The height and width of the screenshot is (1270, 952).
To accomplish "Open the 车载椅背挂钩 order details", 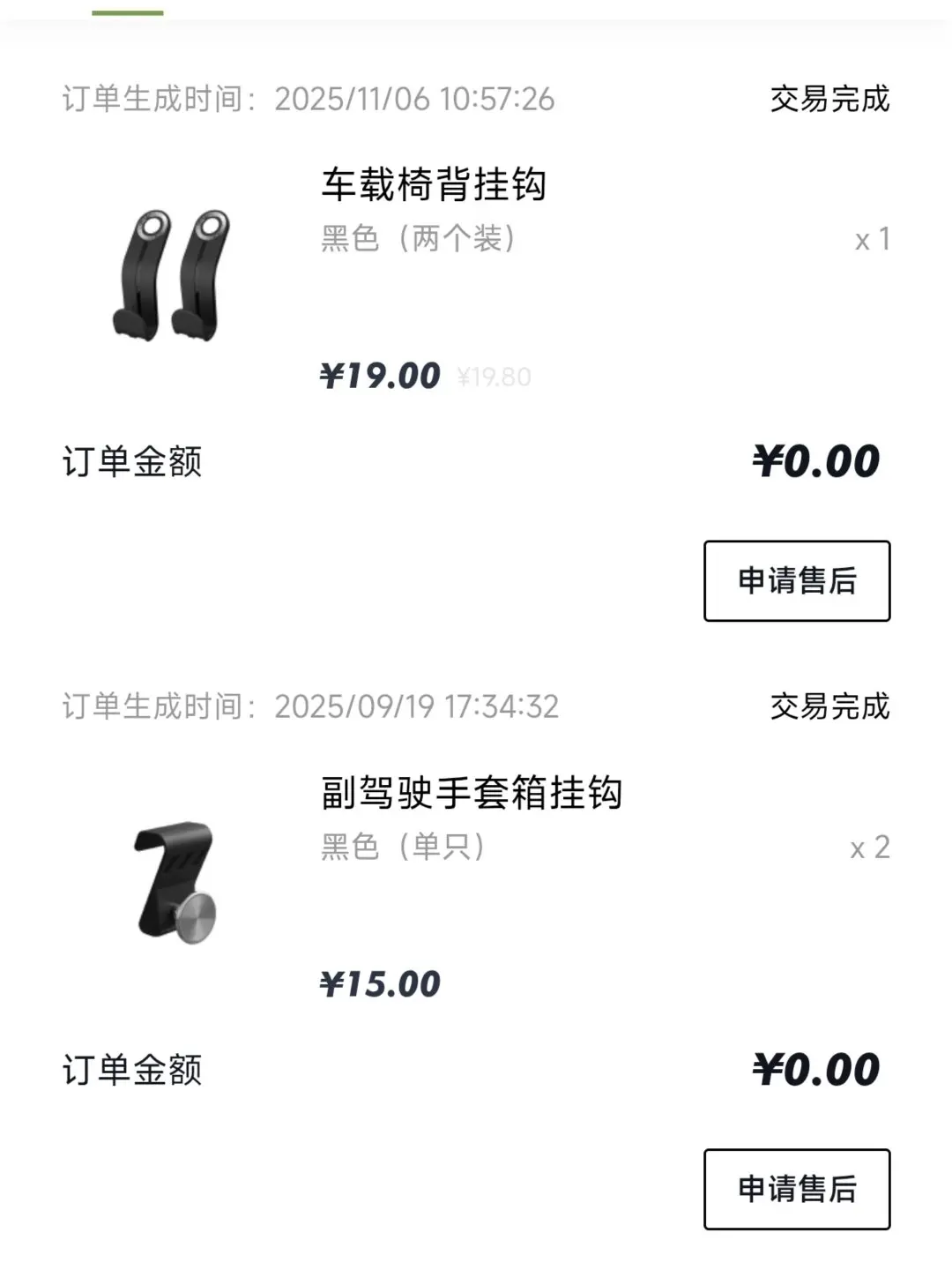I will pyautogui.click(x=433, y=185).
